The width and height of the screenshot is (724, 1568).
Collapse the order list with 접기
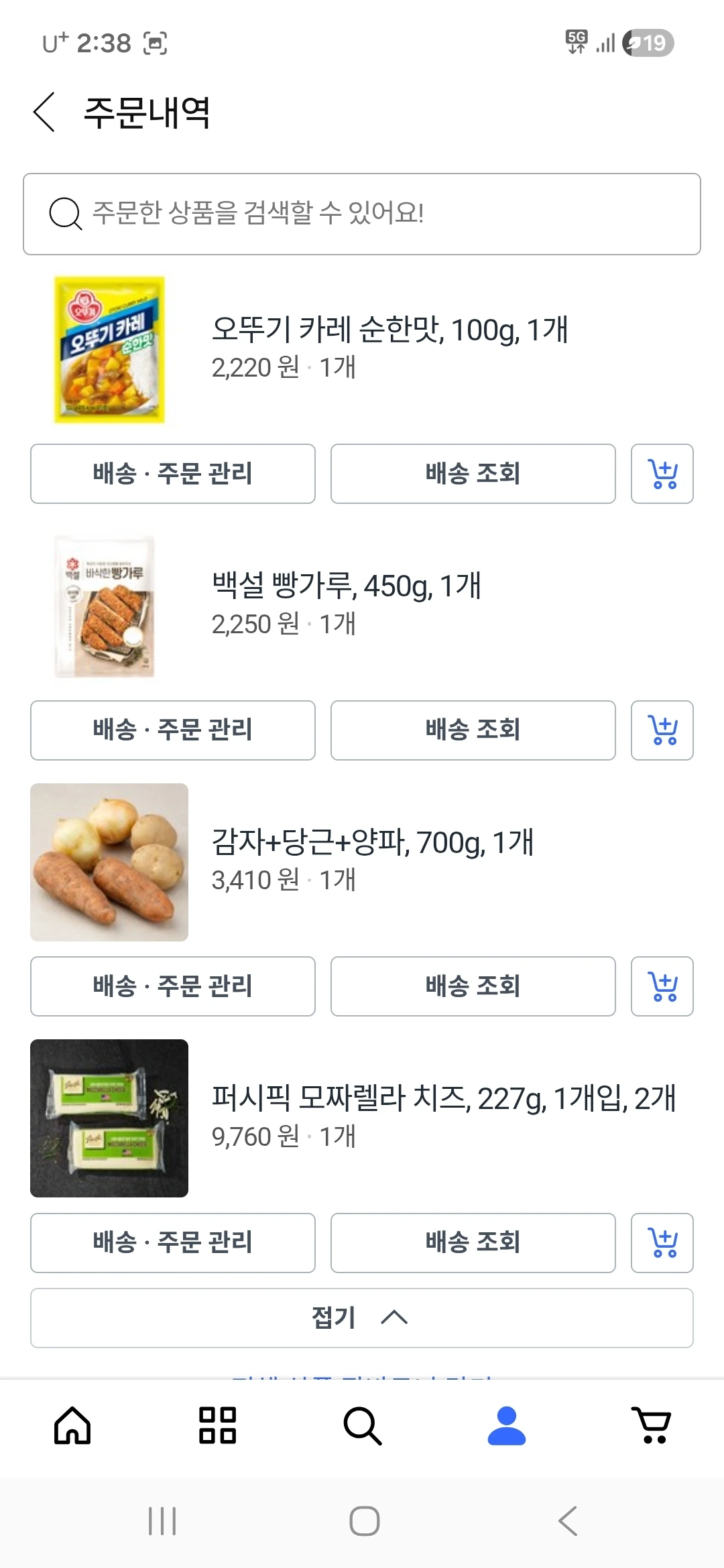[x=362, y=1318]
